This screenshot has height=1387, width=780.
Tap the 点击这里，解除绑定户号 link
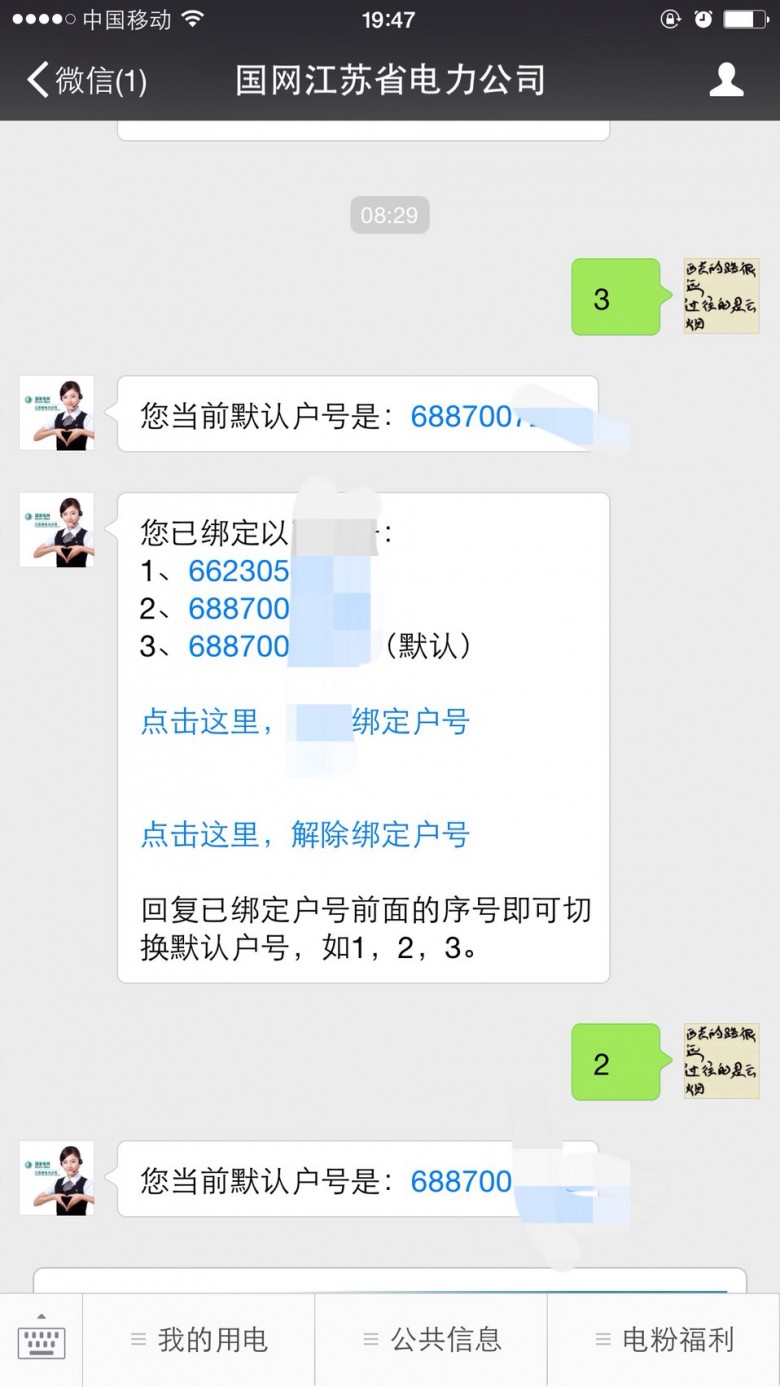click(x=305, y=834)
